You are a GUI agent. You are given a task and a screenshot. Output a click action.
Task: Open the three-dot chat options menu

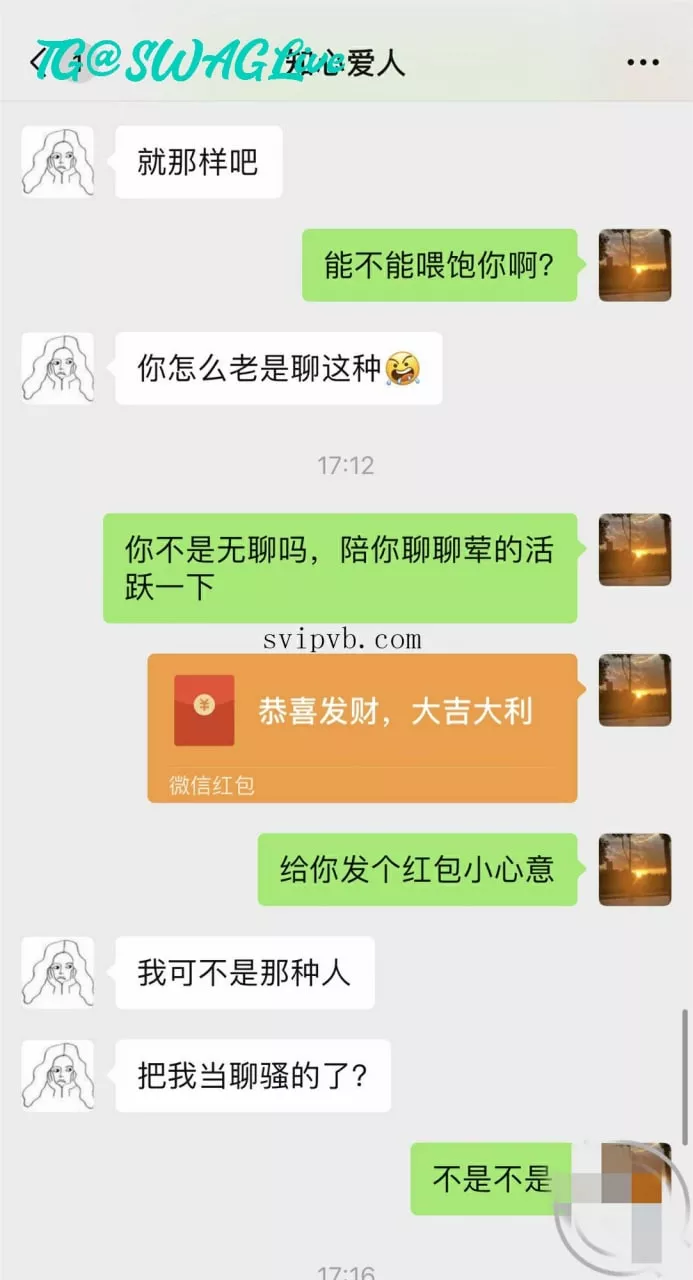click(642, 62)
